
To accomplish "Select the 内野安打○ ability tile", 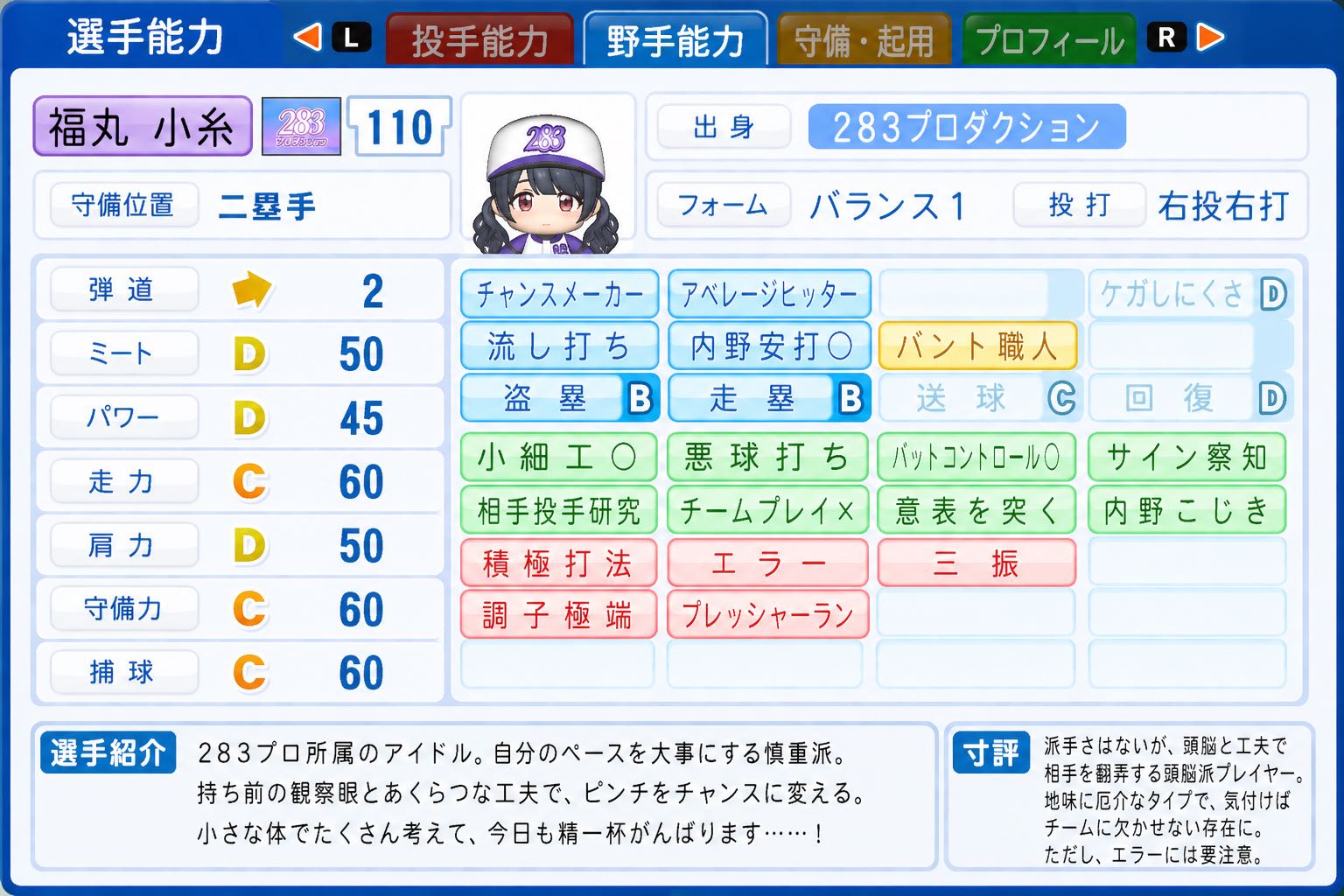I will [768, 346].
